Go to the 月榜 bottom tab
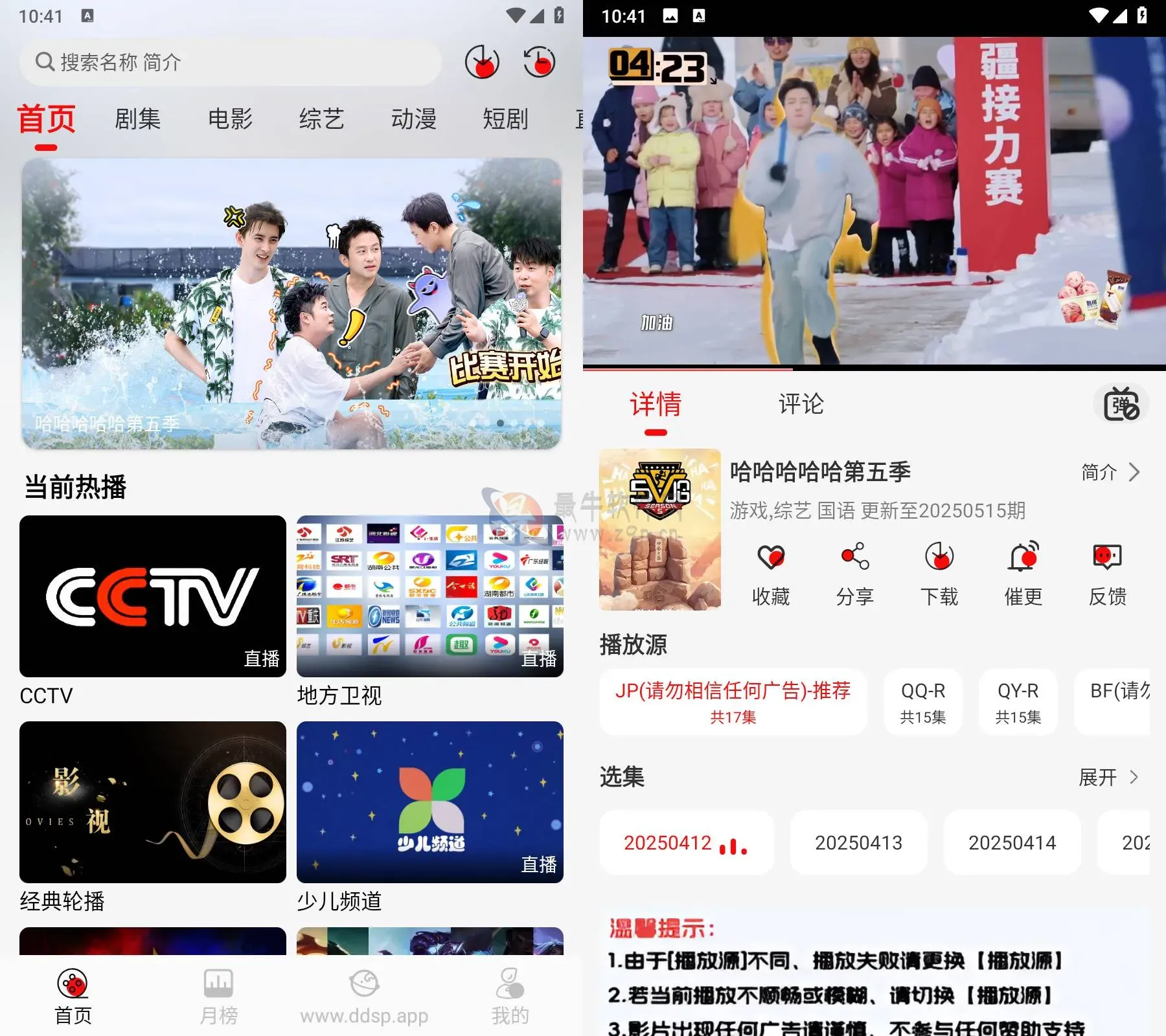 click(218, 997)
